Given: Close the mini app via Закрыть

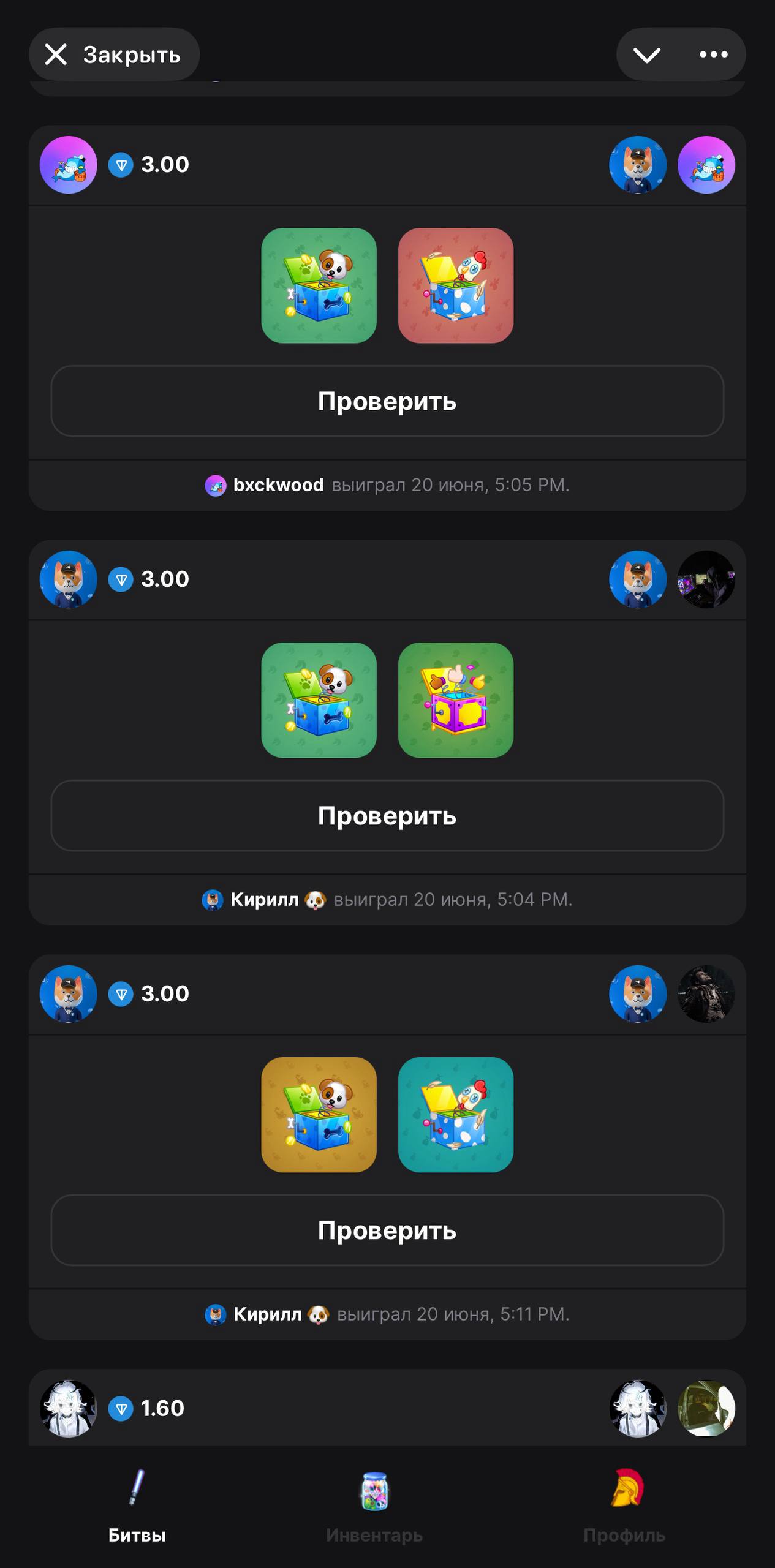Looking at the screenshot, I should tap(114, 55).
